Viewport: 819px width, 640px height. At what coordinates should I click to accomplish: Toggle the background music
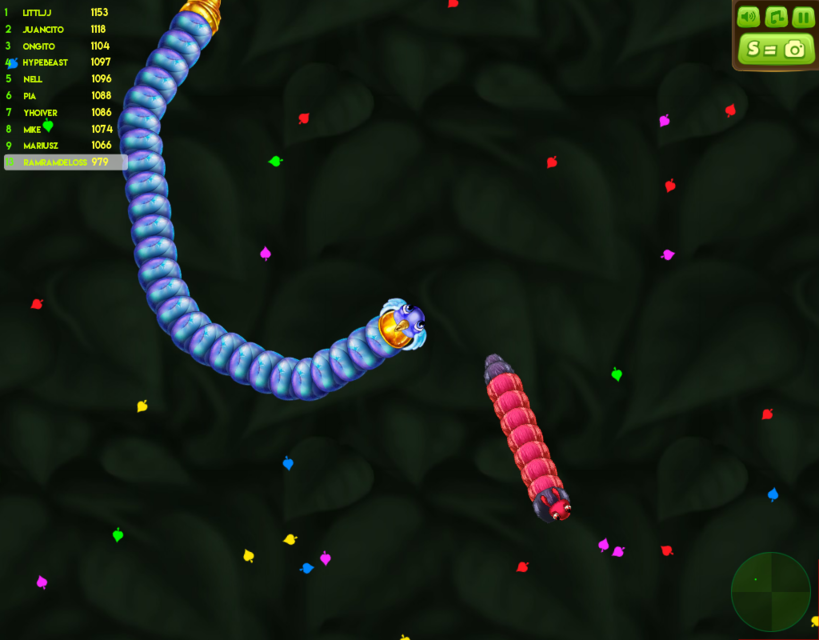tap(776, 17)
